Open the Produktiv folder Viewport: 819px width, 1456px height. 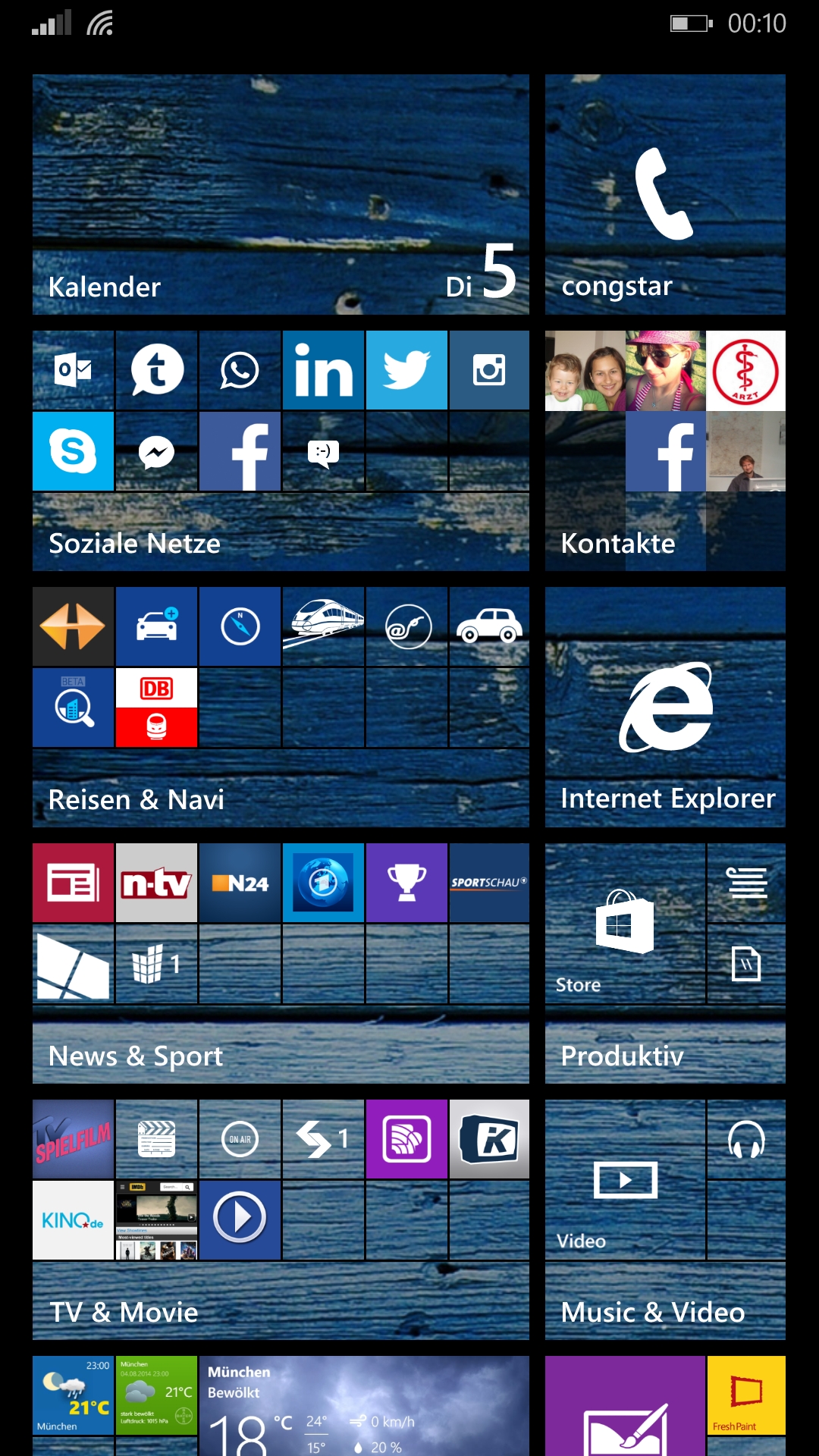tap(665, 963)
